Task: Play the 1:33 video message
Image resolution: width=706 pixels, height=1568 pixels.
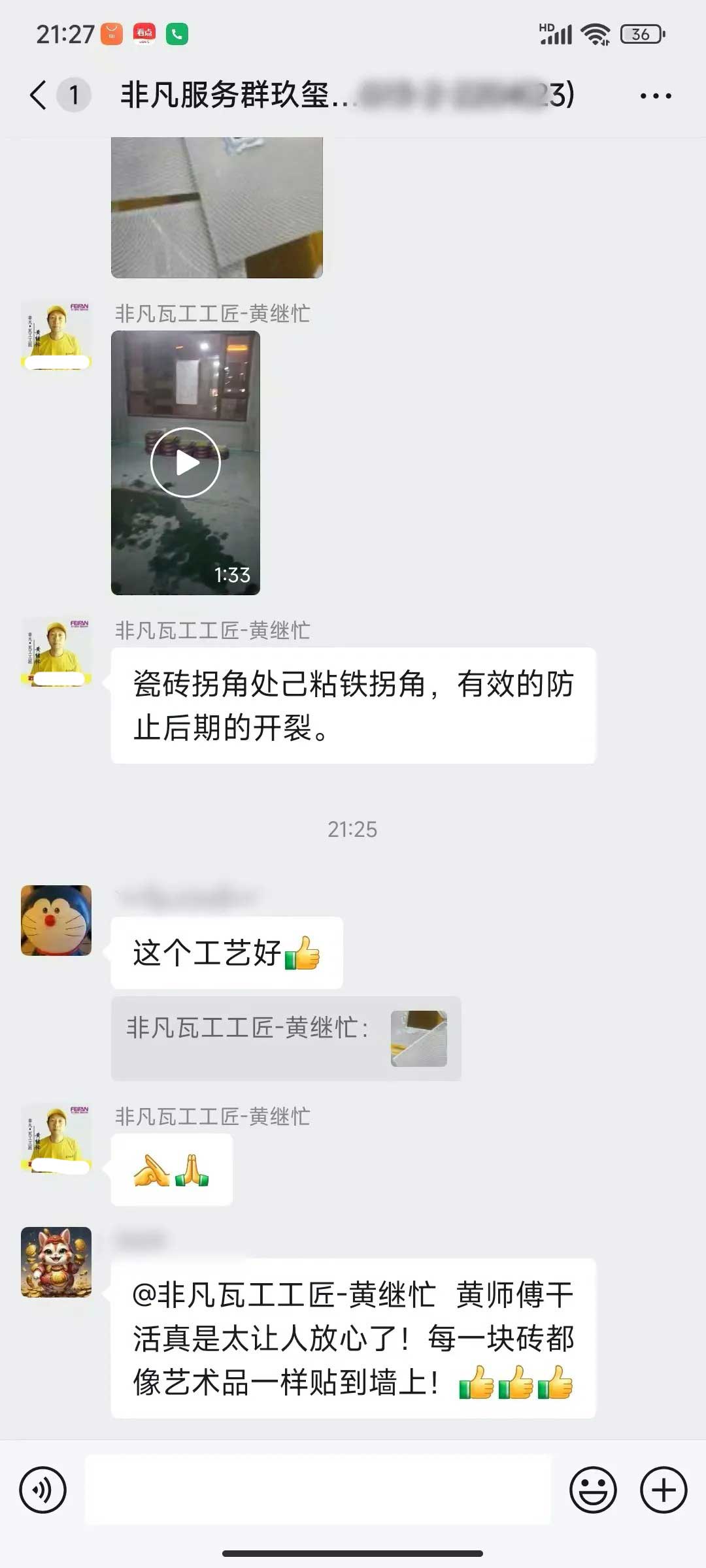Action: (186, 463)
